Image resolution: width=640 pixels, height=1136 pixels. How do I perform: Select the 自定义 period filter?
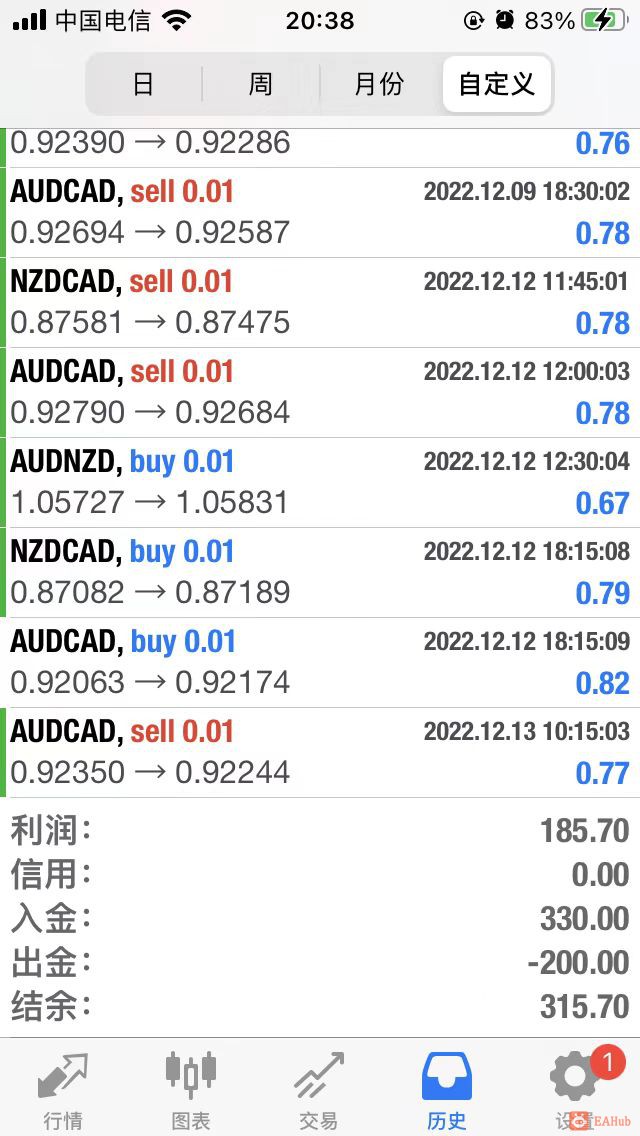click(497, 84)
